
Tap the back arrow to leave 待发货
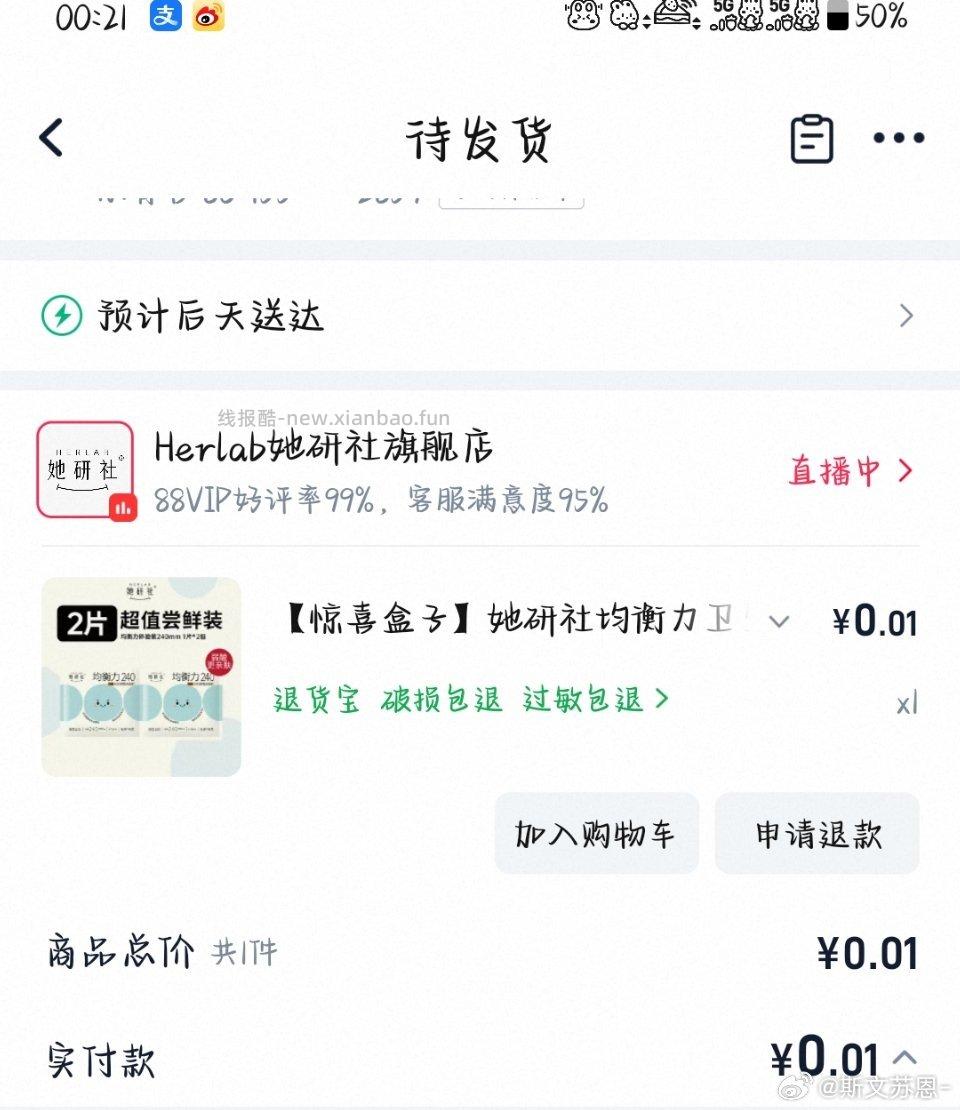50,137
